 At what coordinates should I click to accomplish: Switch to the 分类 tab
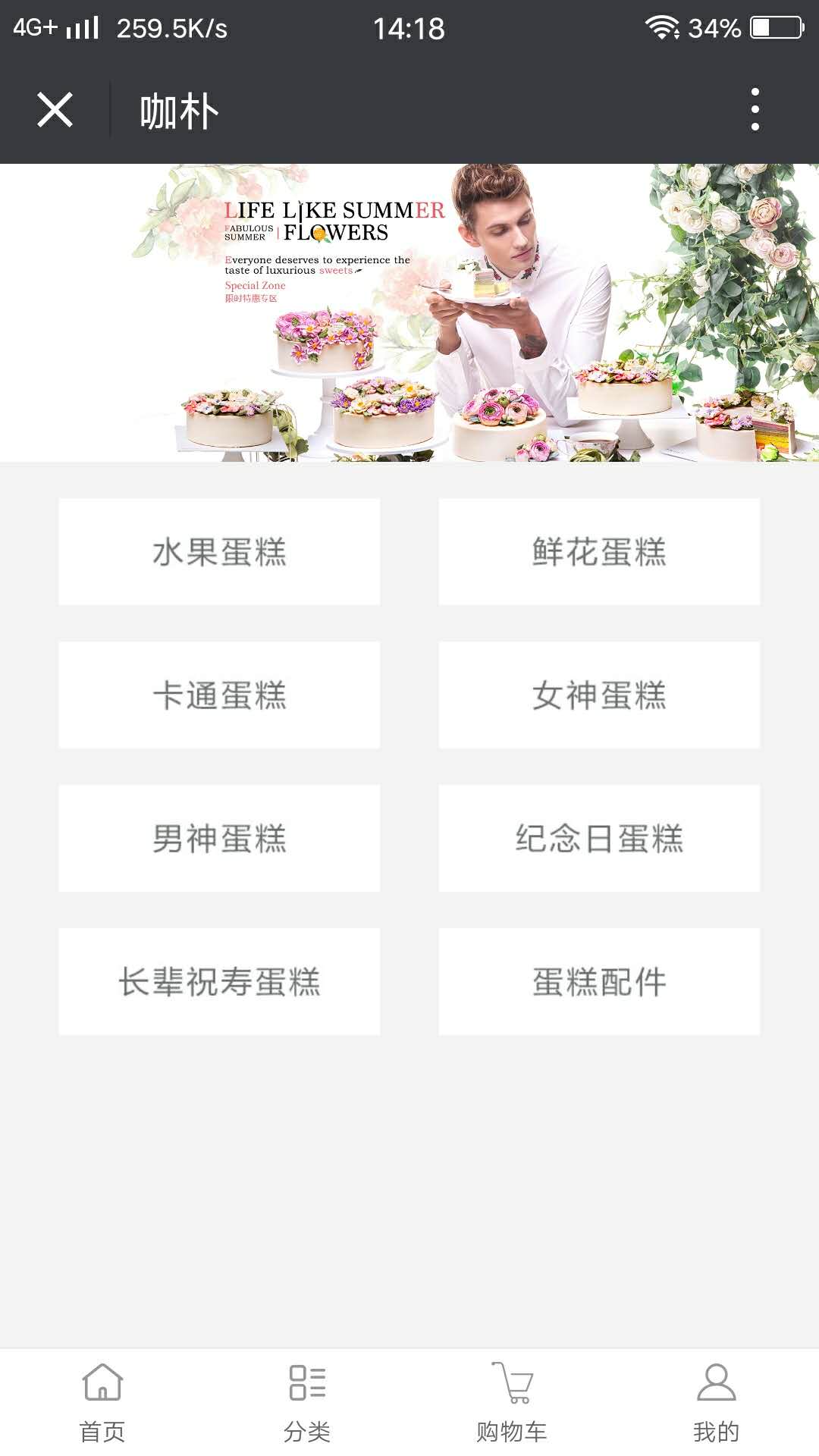tap(307, 1402)
